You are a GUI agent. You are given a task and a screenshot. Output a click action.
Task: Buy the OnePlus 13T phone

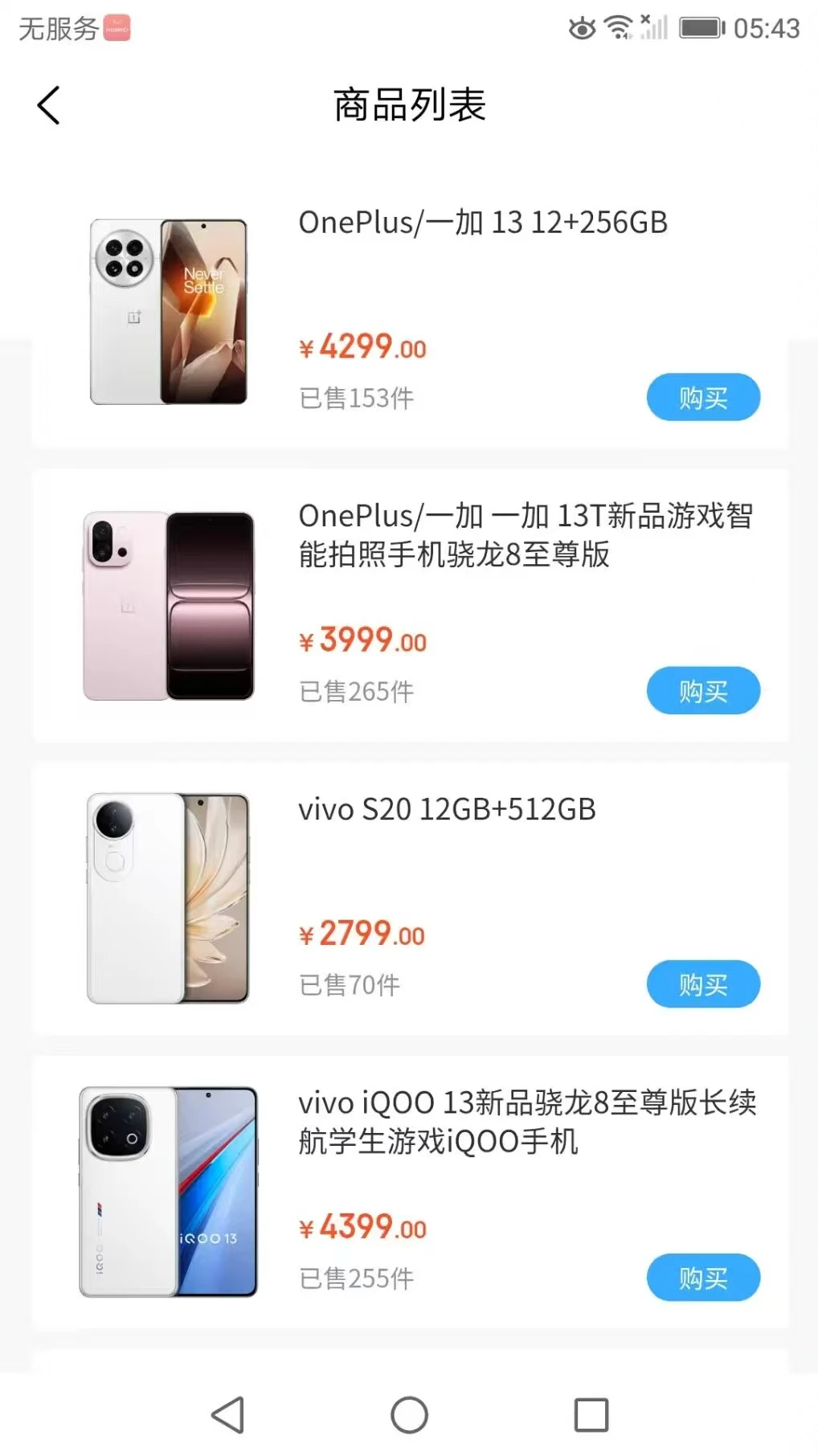(x=702, y=690)
